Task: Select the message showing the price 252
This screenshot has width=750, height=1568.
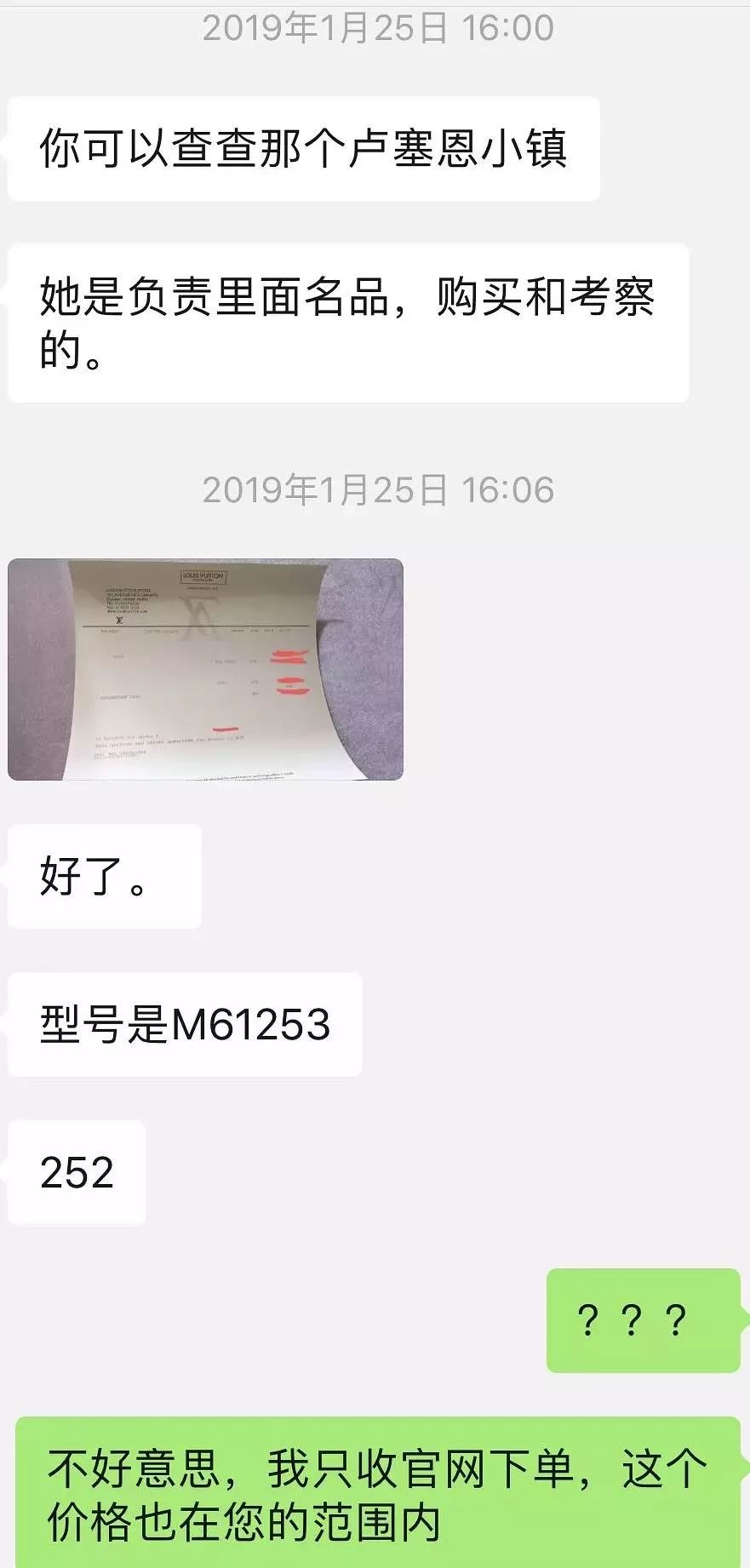Action: point(75,1171)
